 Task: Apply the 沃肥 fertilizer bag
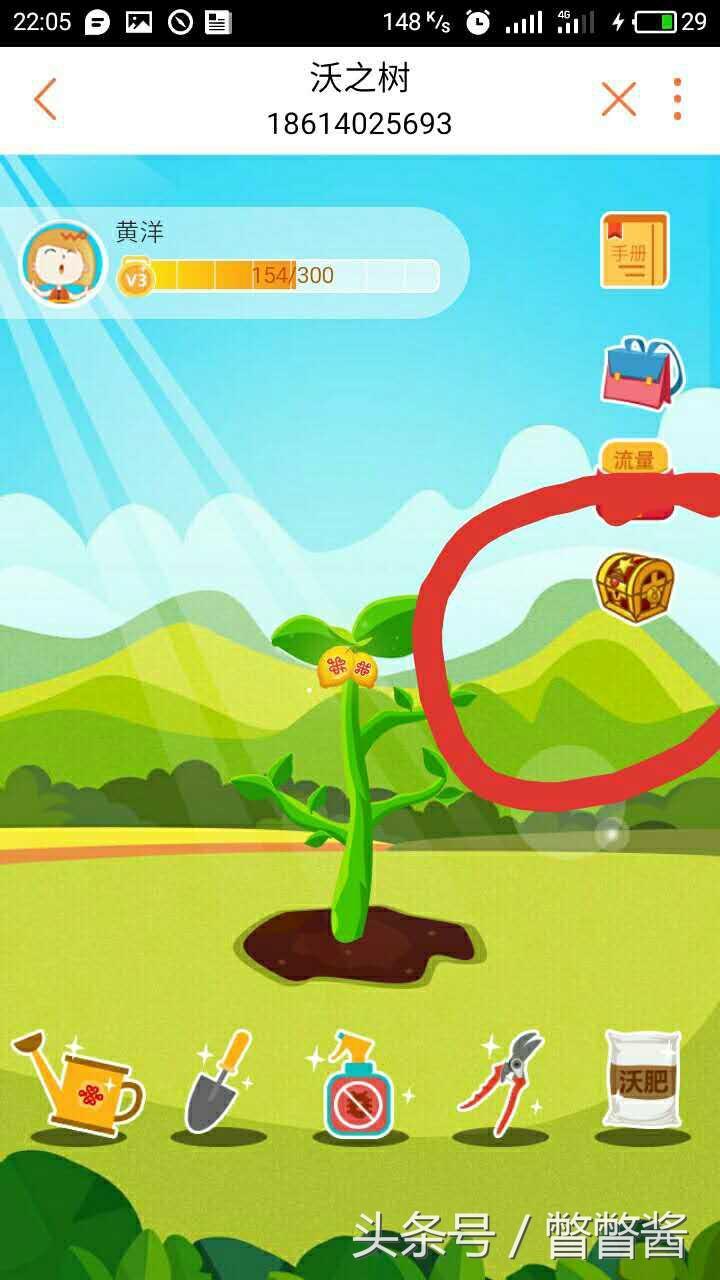click(642, 1082)
